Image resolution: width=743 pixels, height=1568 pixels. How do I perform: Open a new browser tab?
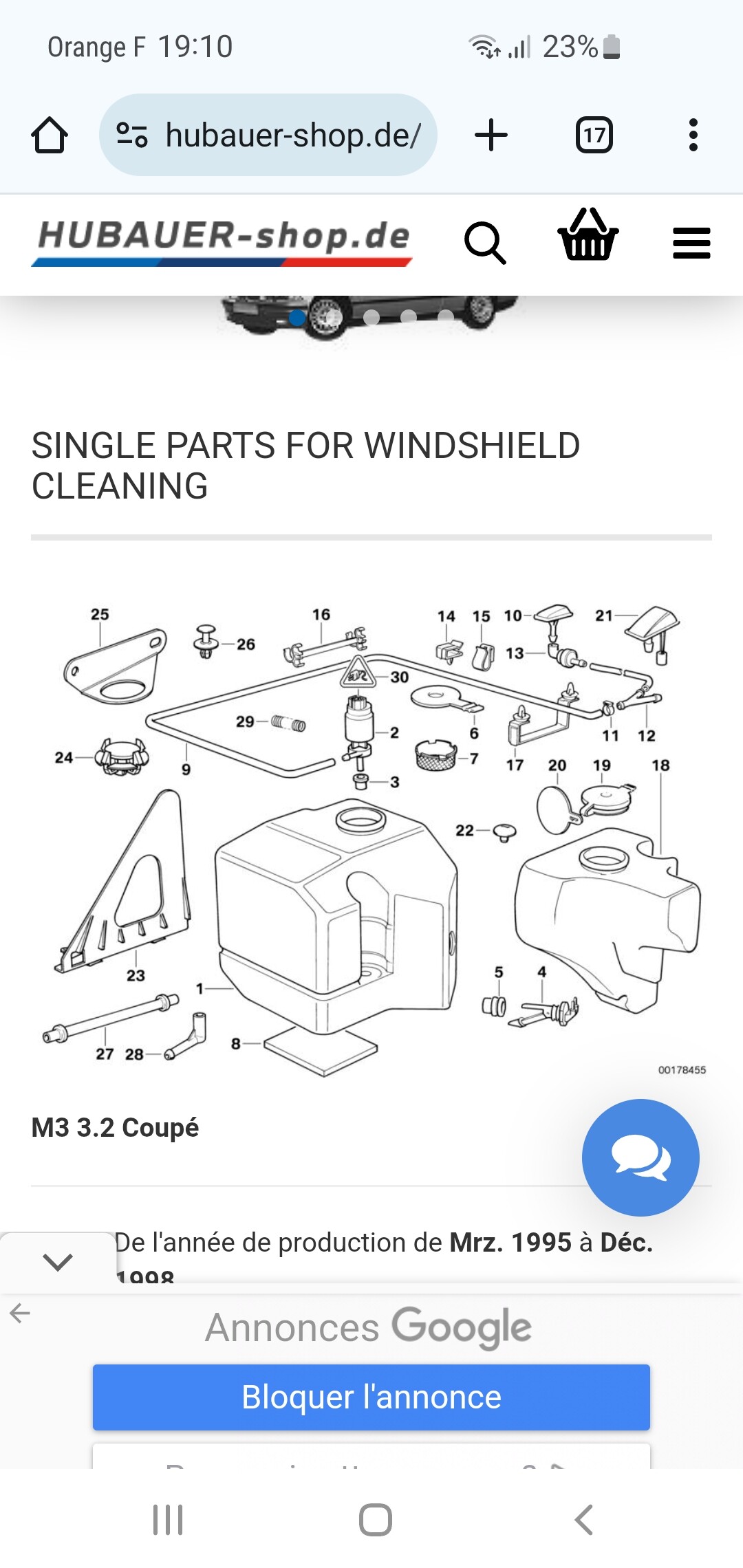[x=491, y=135]
